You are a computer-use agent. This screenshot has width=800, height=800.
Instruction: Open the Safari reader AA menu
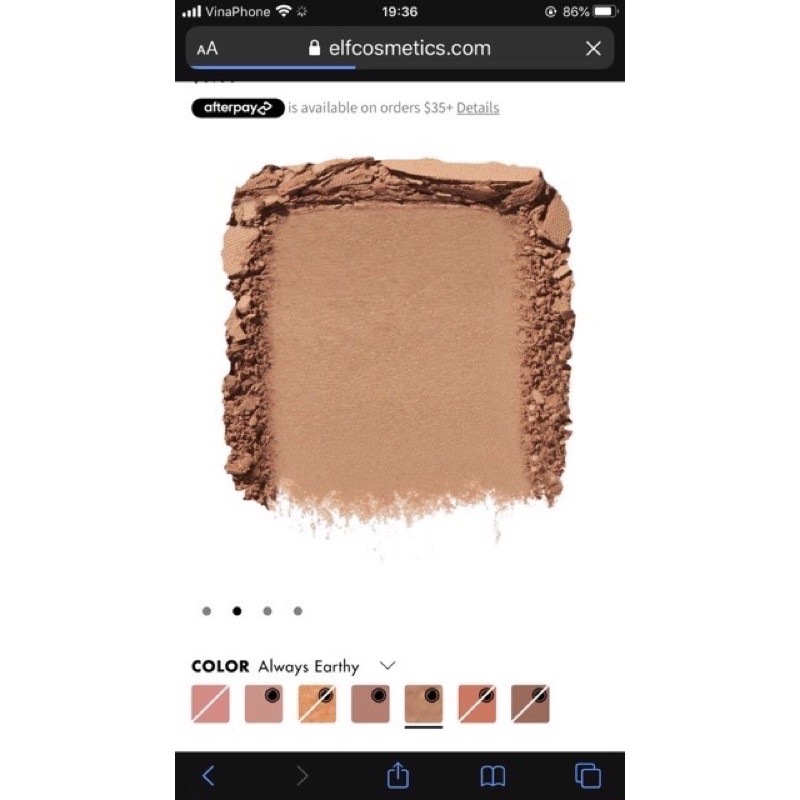pyautogui.click(x=207, y=48)
